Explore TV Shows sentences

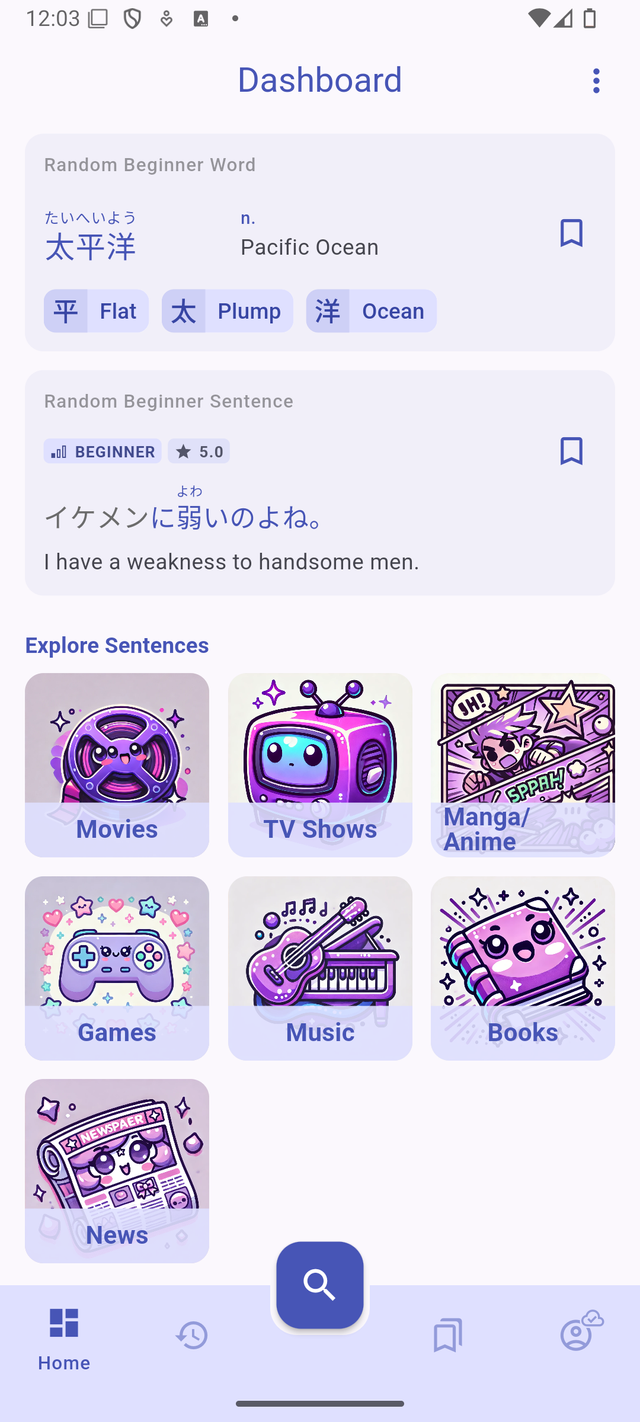[320, 765]
